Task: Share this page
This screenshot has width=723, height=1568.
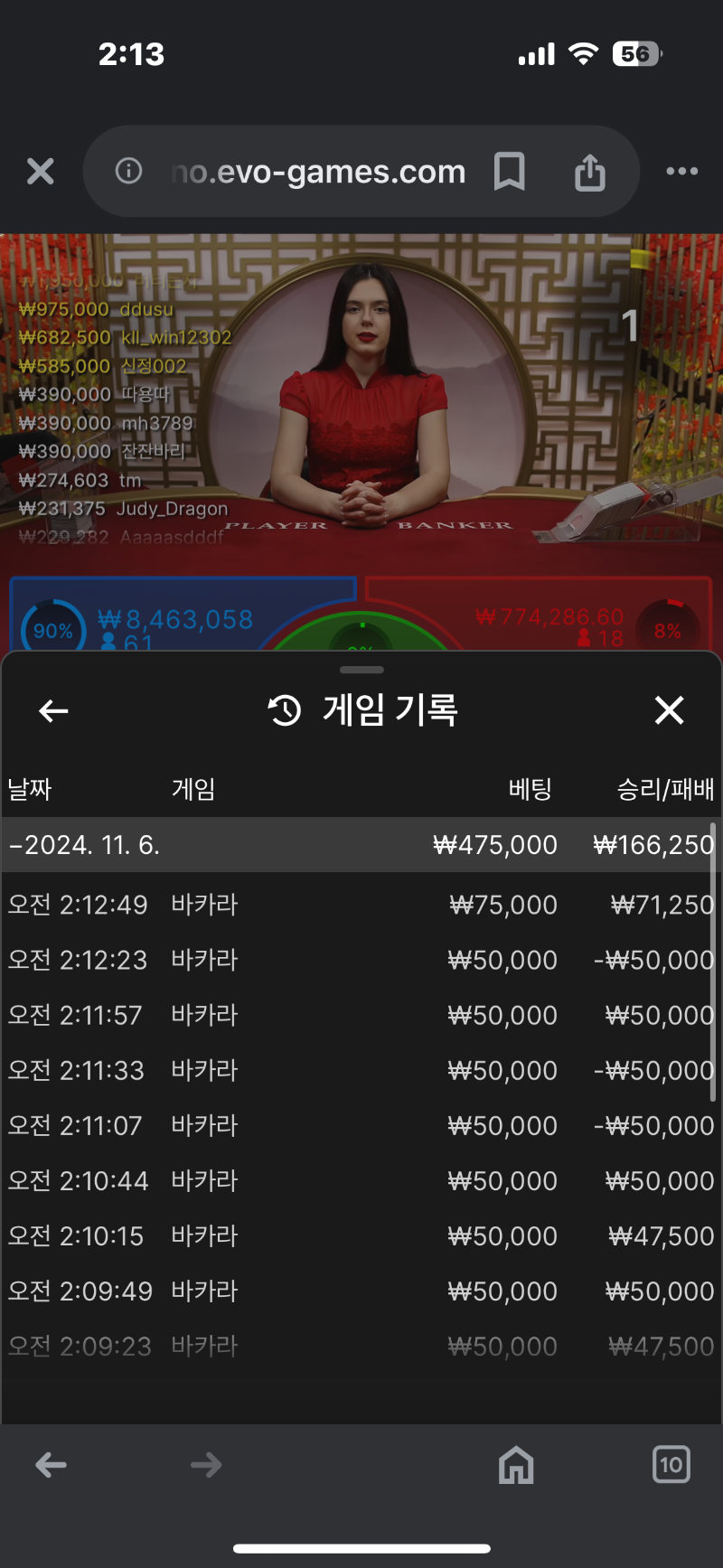Action: pos(589,171)
